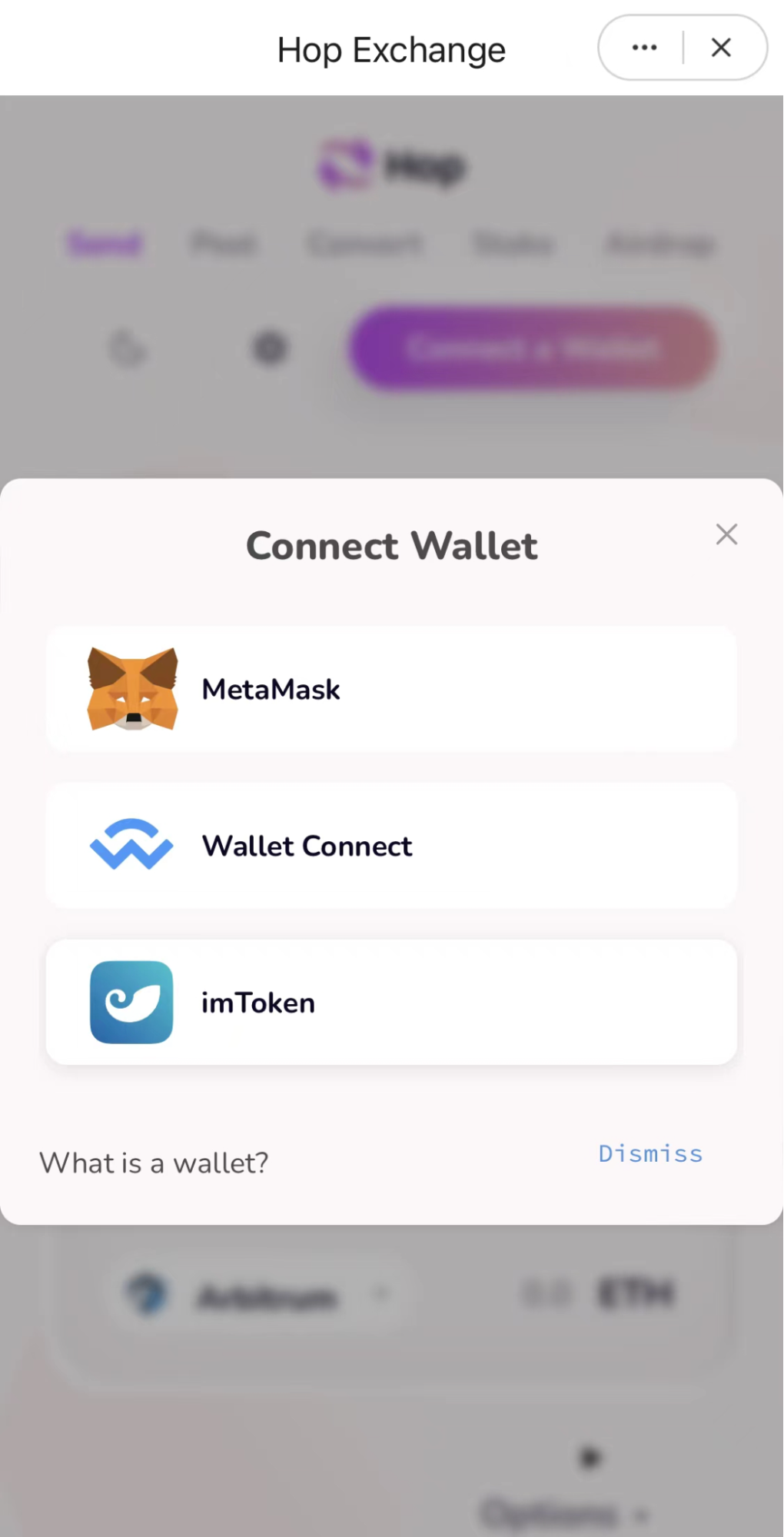The height and width of the screenshot is (1537, 784).
Task: Connect with imToken
Action: pos(391,1002)
